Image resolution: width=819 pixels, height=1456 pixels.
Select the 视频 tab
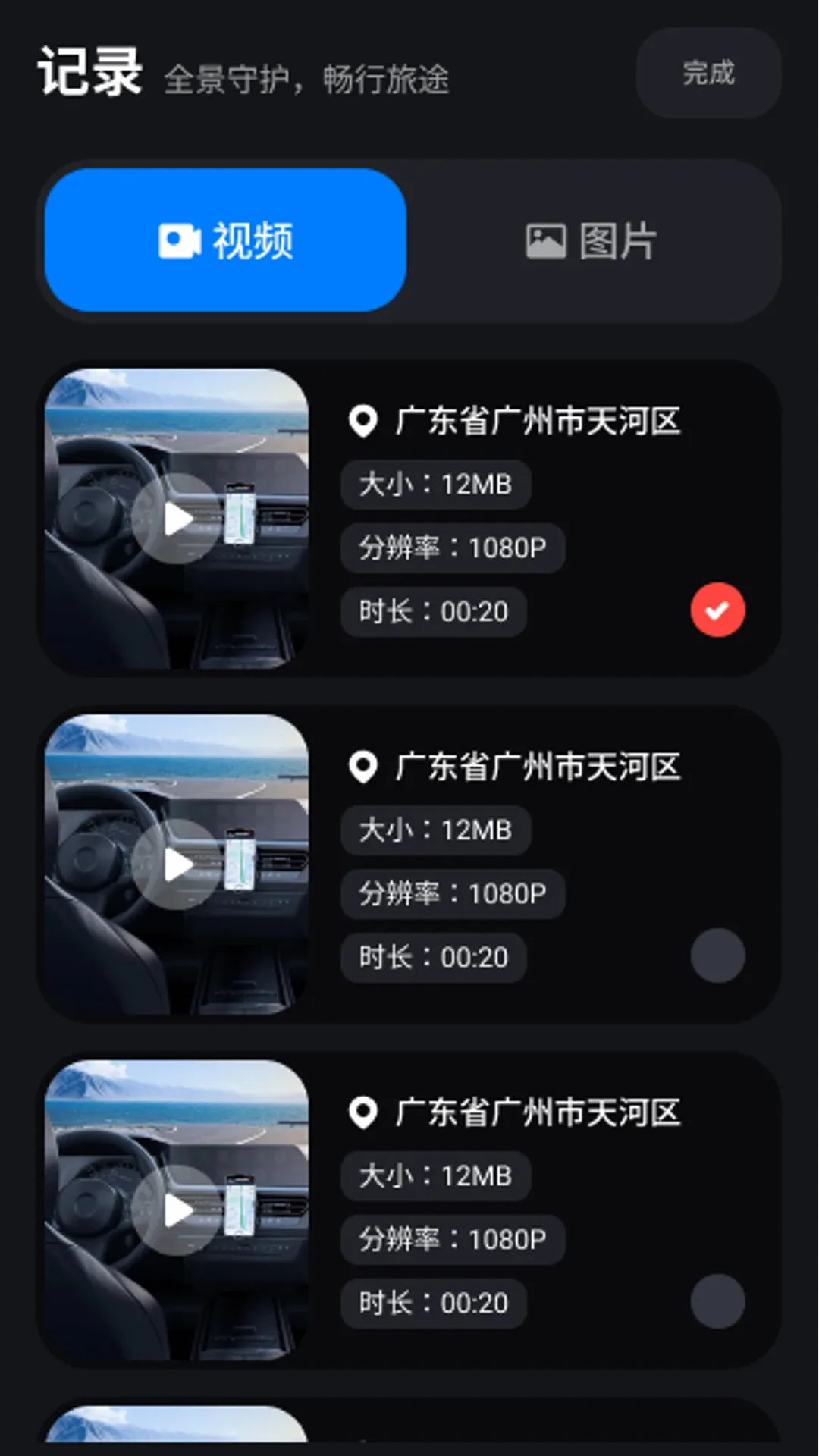[225, 240]
